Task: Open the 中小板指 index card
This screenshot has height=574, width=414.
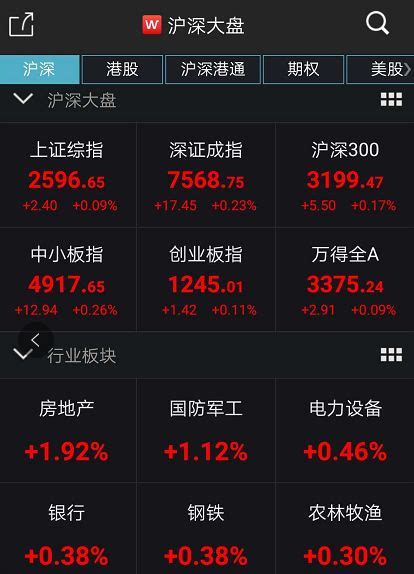Action: [x=68, y=279]
